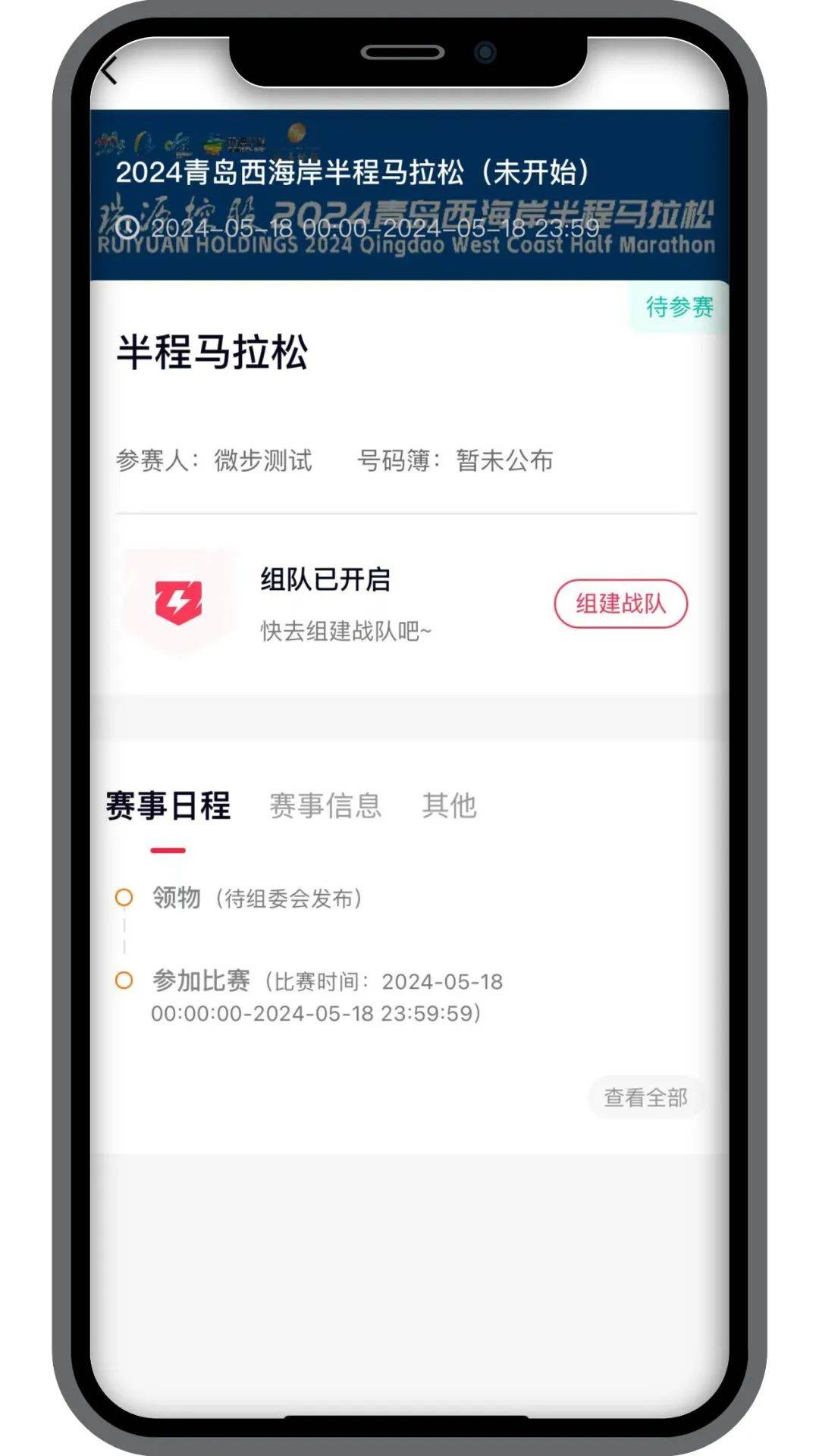Go back using the top-left arrow
Image resolution: width=819 pixels, height=1456 pixels.
tap(111, 71)
